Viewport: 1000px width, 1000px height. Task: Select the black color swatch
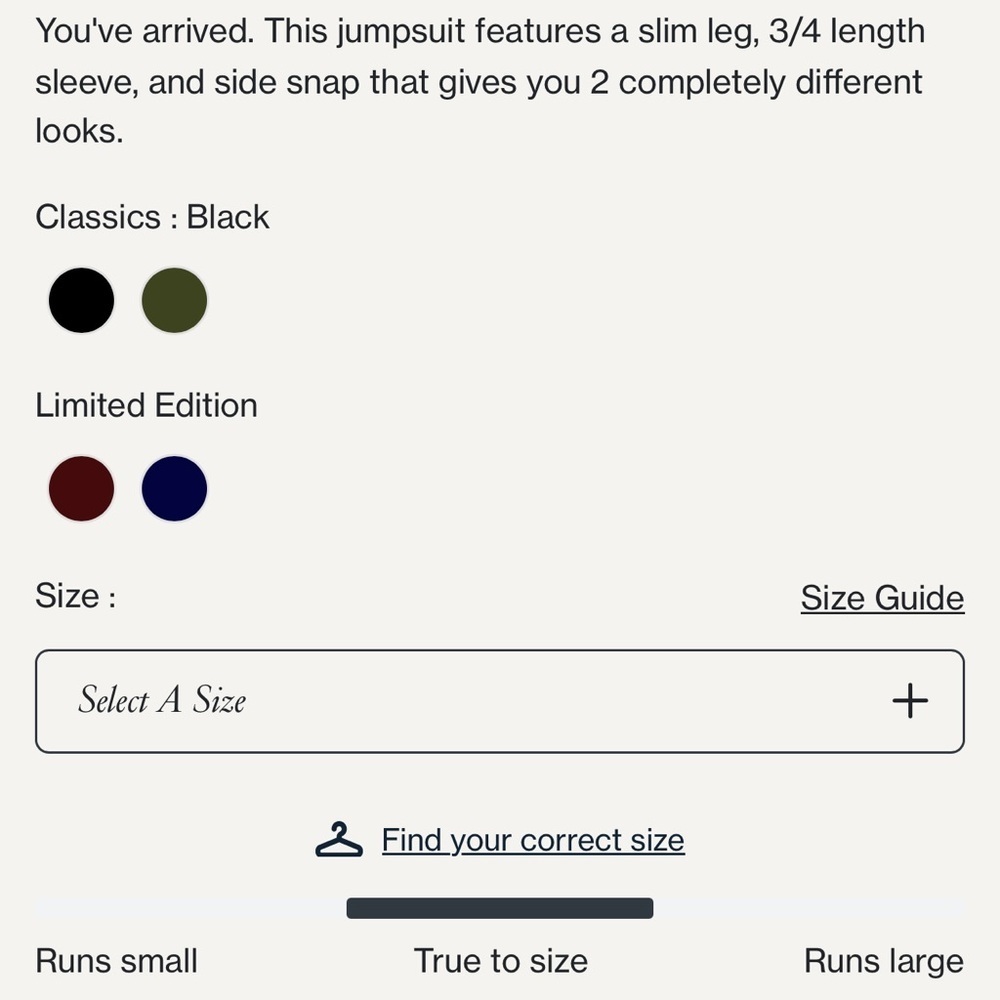point(81,300)
